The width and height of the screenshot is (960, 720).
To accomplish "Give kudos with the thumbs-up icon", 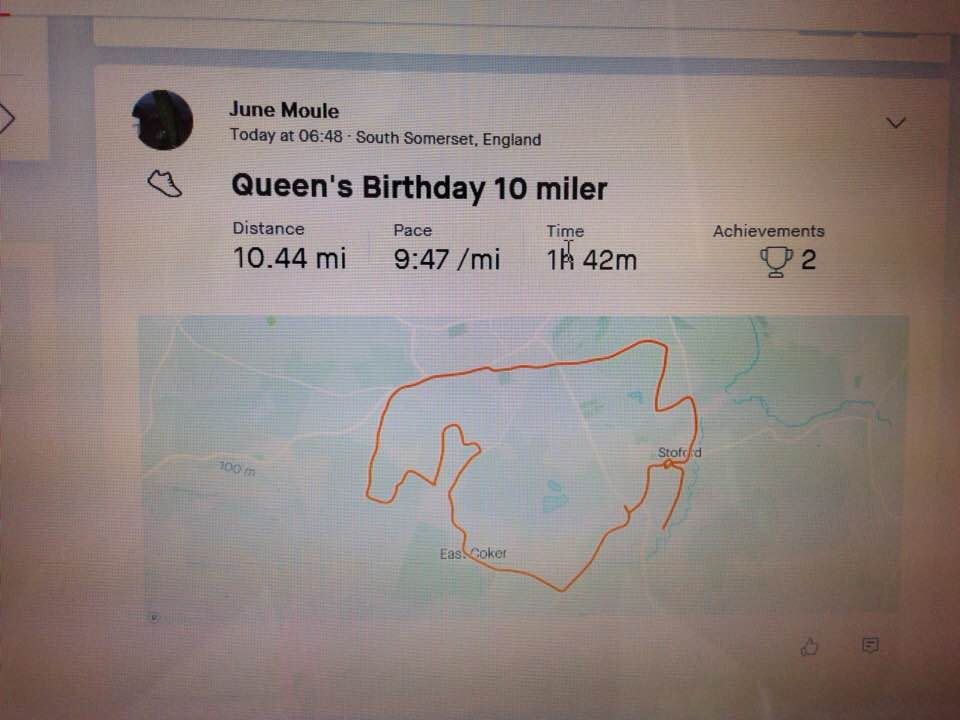I will click(x=809, y=647).
